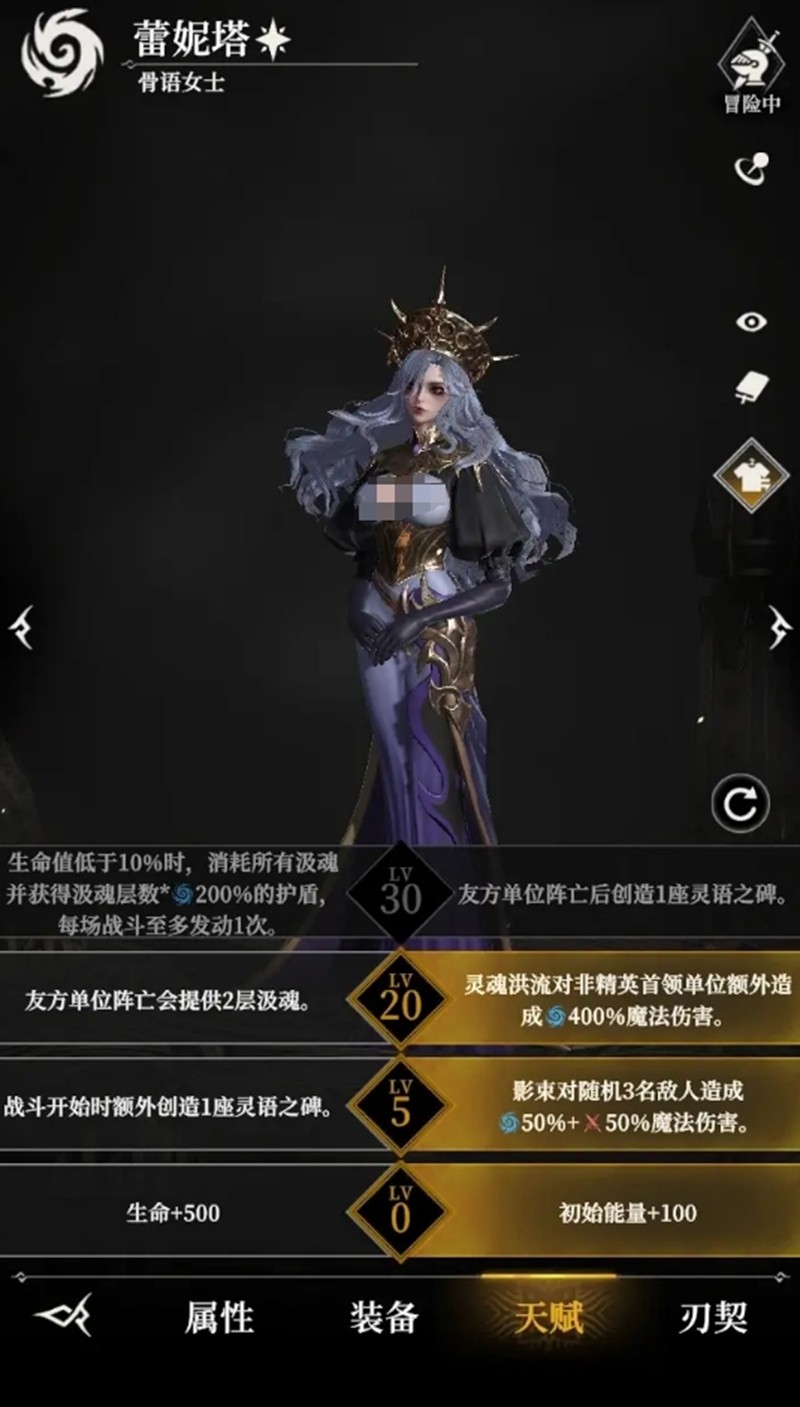
Task: Open the costume shirt icon
Action: 751,476
